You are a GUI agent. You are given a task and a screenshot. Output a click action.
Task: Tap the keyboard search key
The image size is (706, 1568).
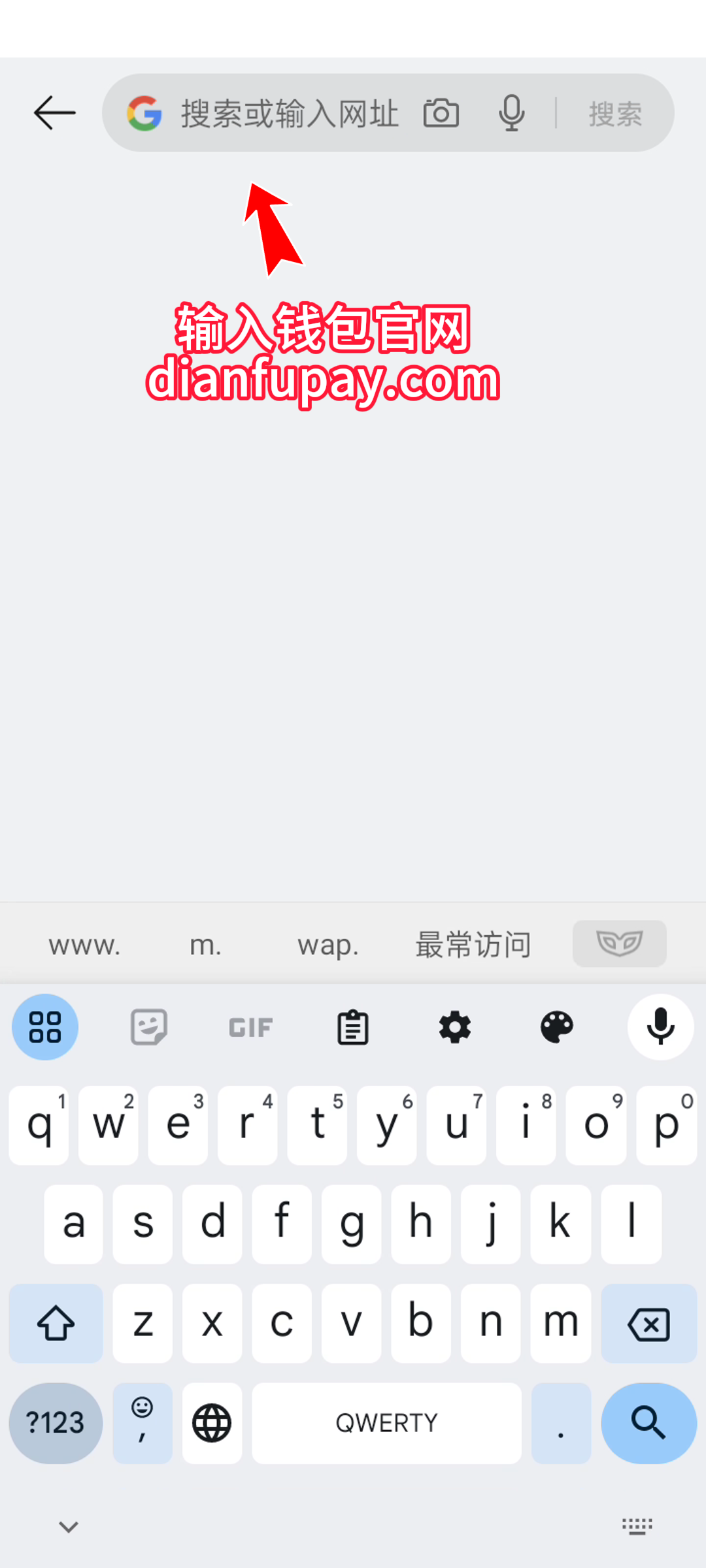tap(648, 1423)
